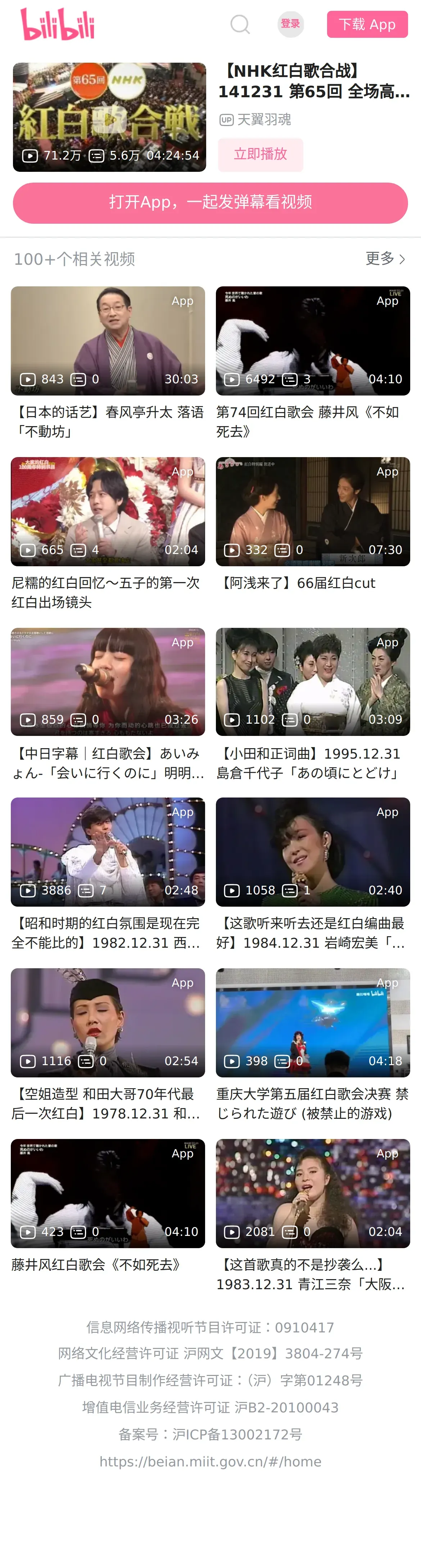Open the 1982.12.31 昭和时期 video
Viewport: 421px width, 1568px height.
click(x=108, y=852)
